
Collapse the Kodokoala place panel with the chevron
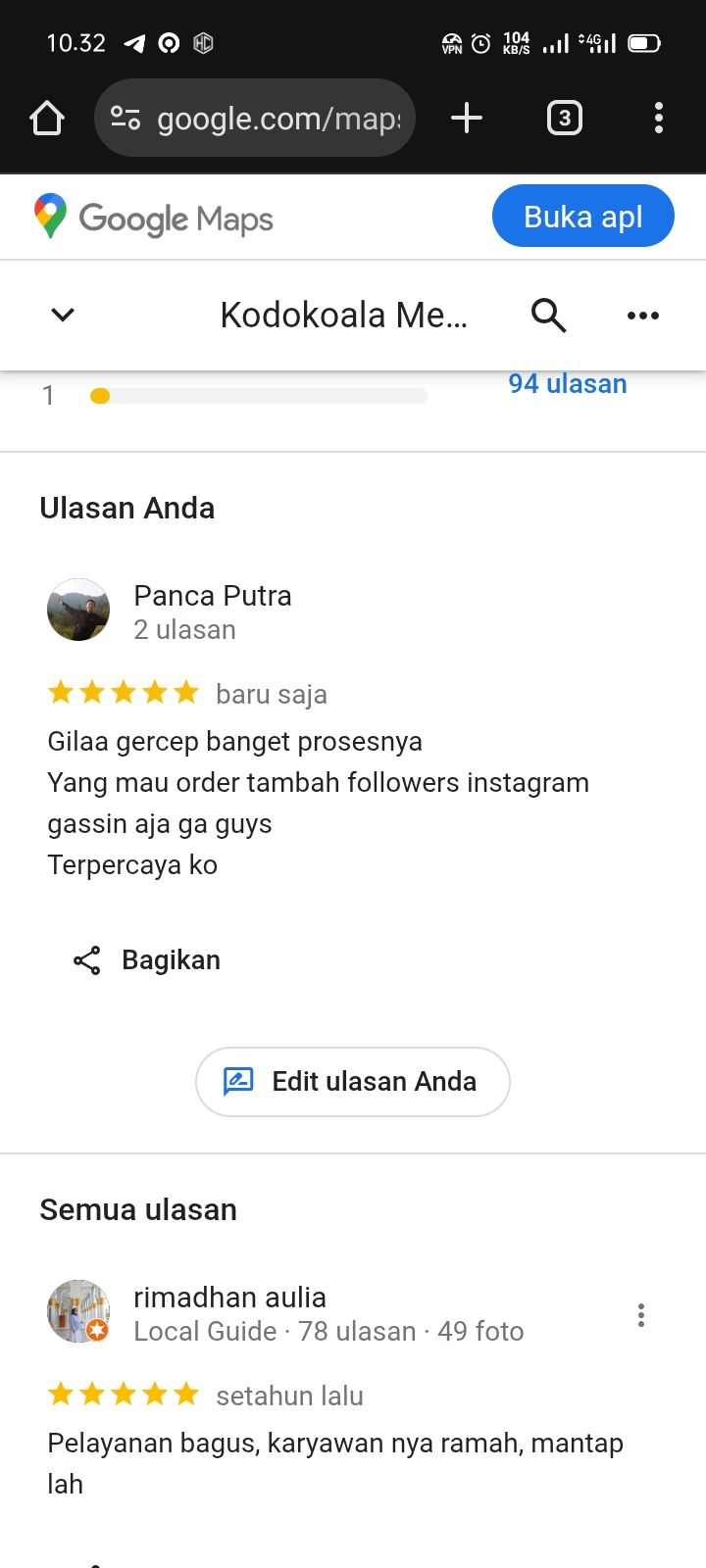(x=63, y=315)
